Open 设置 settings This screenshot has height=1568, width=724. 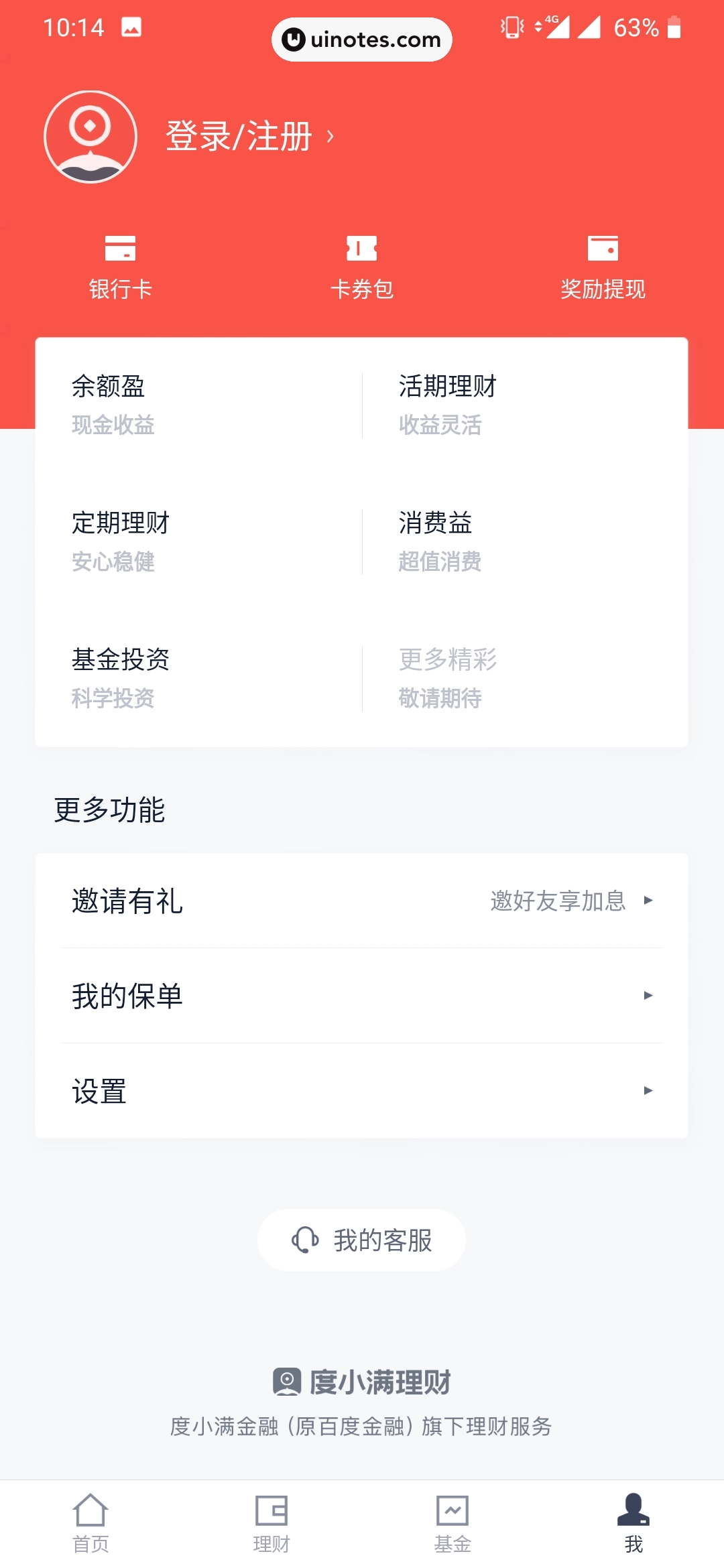(361, 1091)
